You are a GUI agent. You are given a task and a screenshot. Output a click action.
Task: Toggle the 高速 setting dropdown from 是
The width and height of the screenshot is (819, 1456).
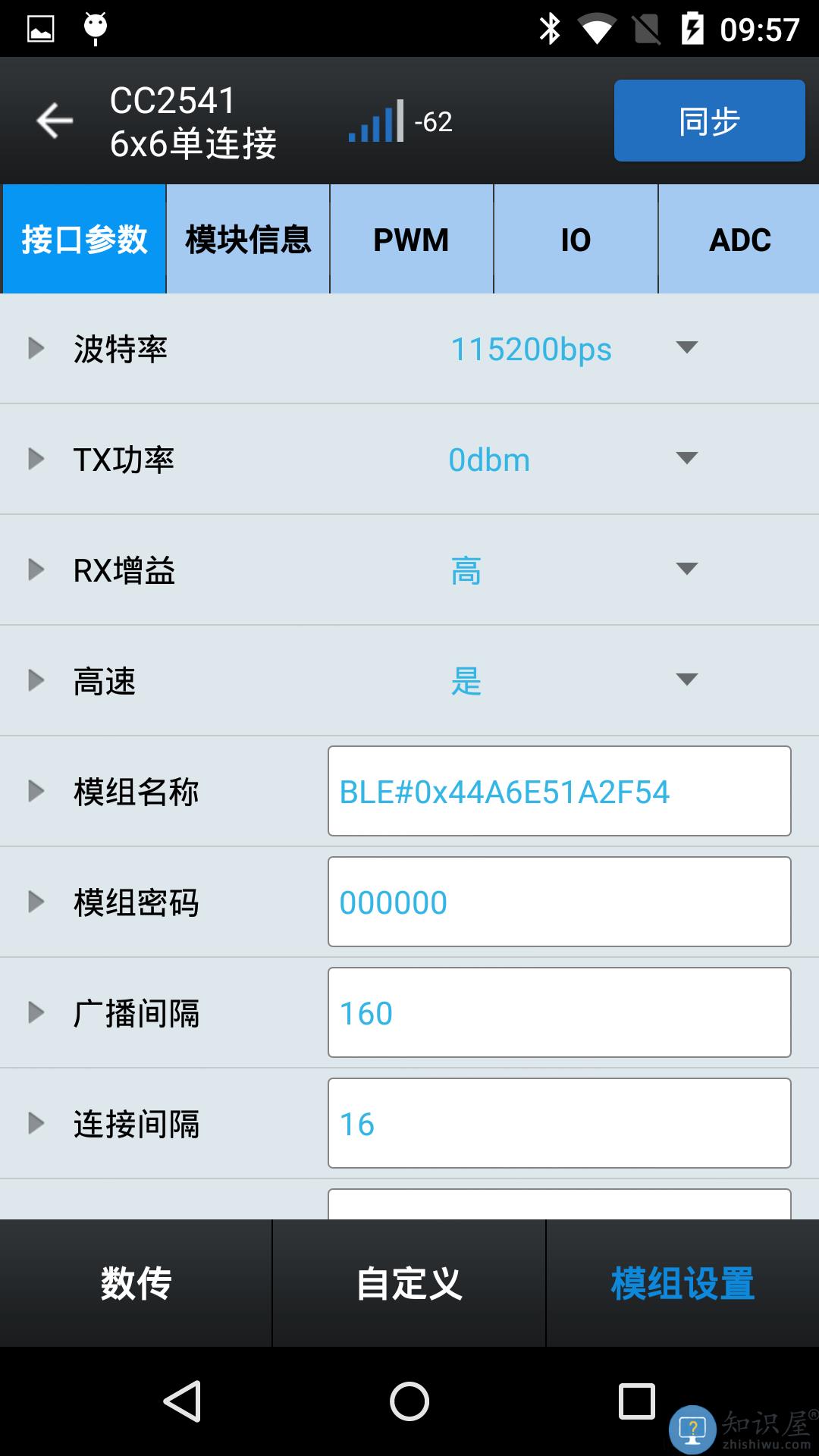tap(686, 680)
